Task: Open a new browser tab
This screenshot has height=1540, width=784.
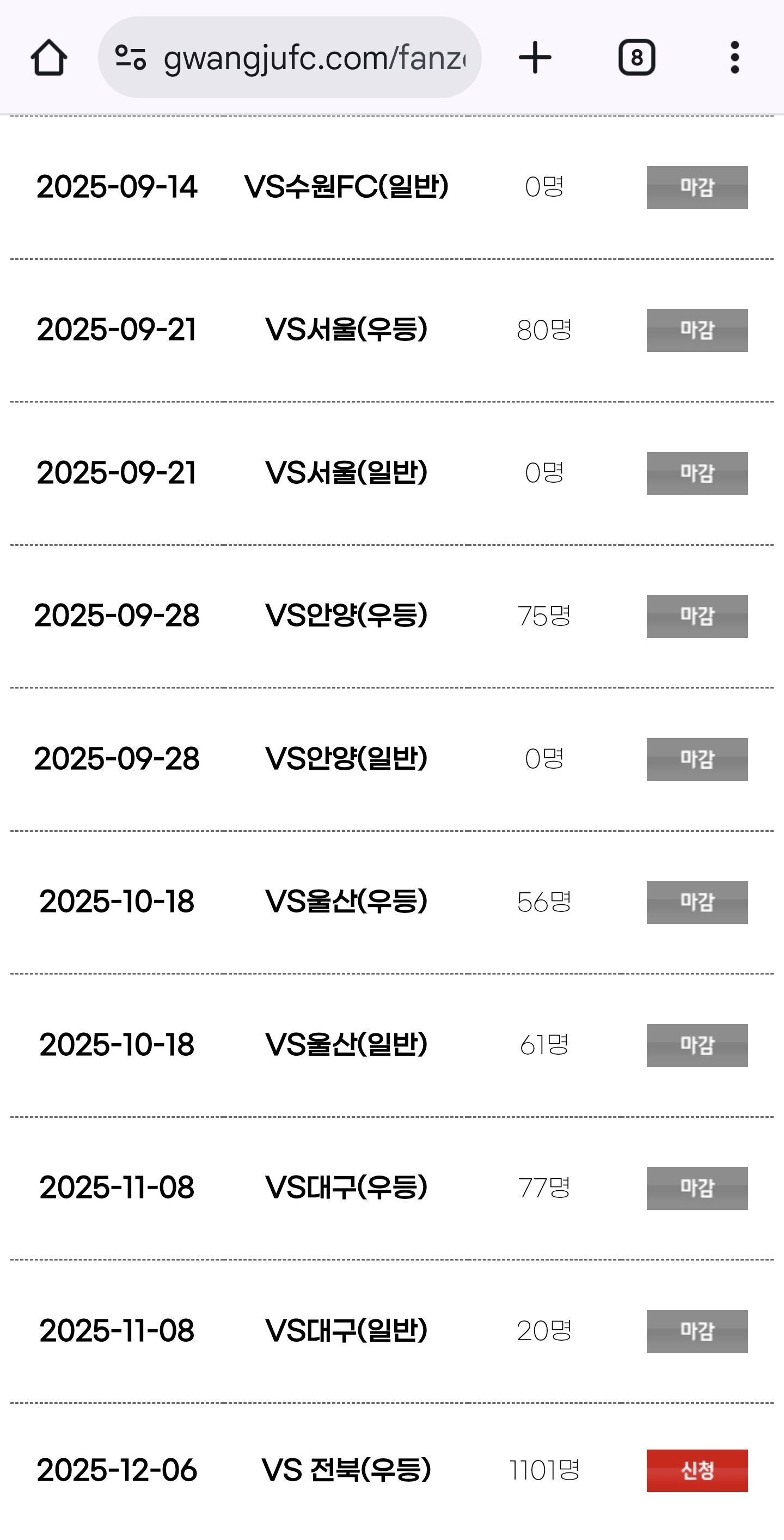Action: 535,58
